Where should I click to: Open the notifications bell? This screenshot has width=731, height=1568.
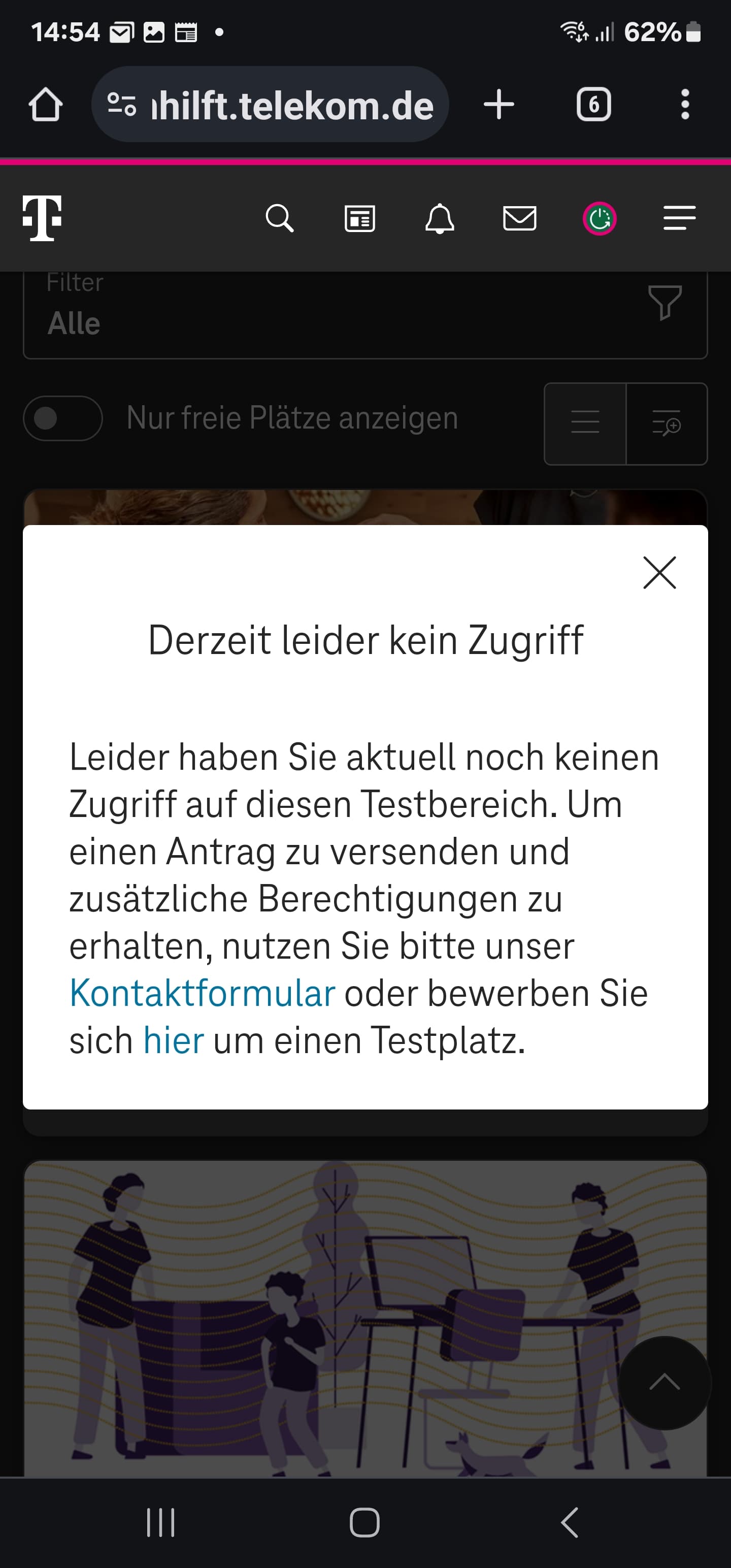coord(440,218)
